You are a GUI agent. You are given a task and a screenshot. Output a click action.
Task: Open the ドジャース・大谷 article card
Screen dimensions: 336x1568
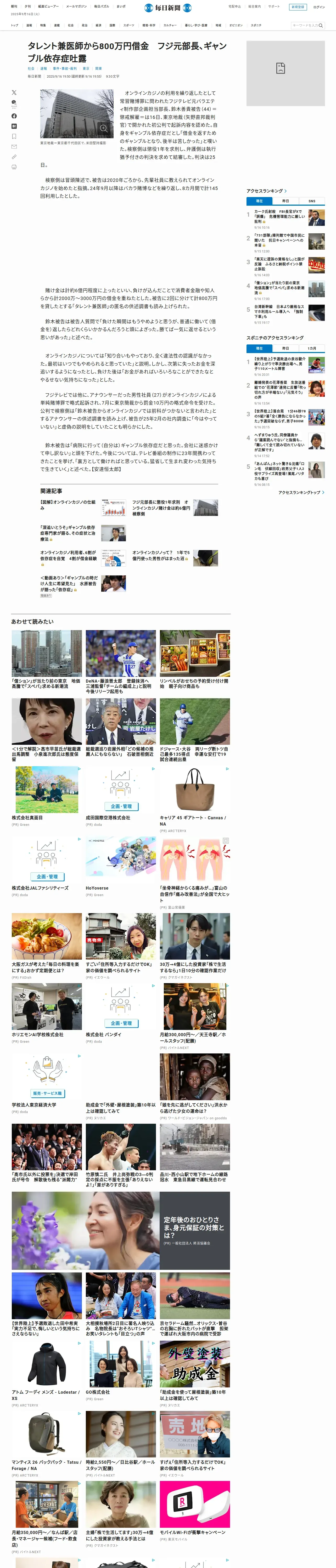click(194, 752)
